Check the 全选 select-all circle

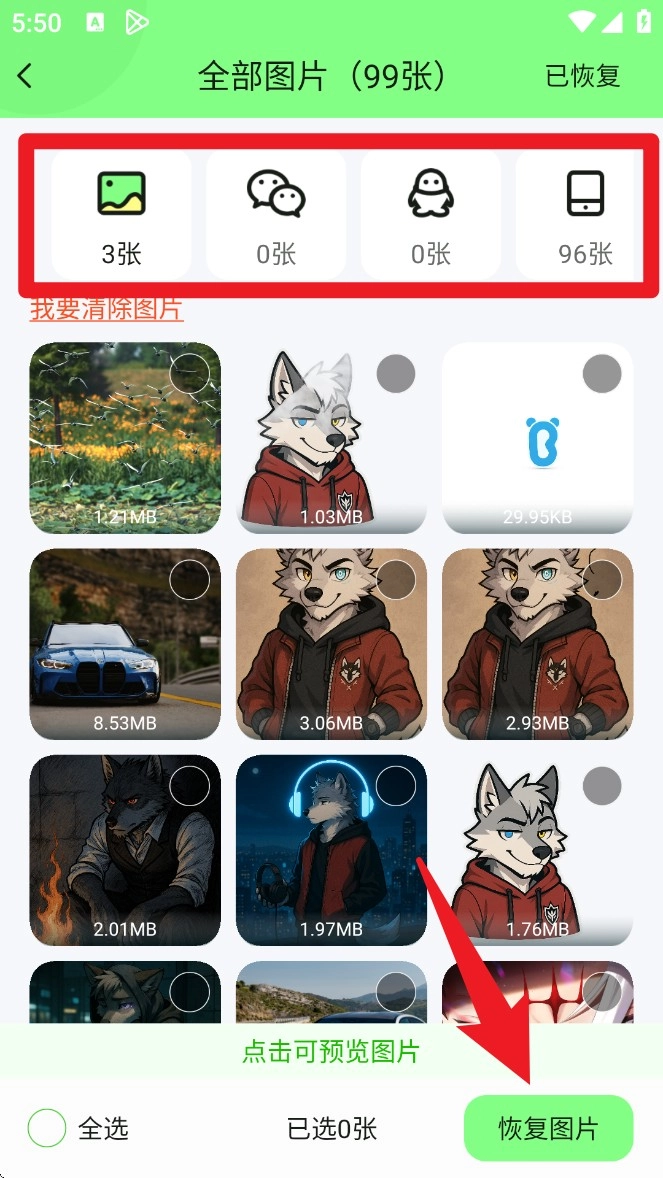[x=47, y=1128]
